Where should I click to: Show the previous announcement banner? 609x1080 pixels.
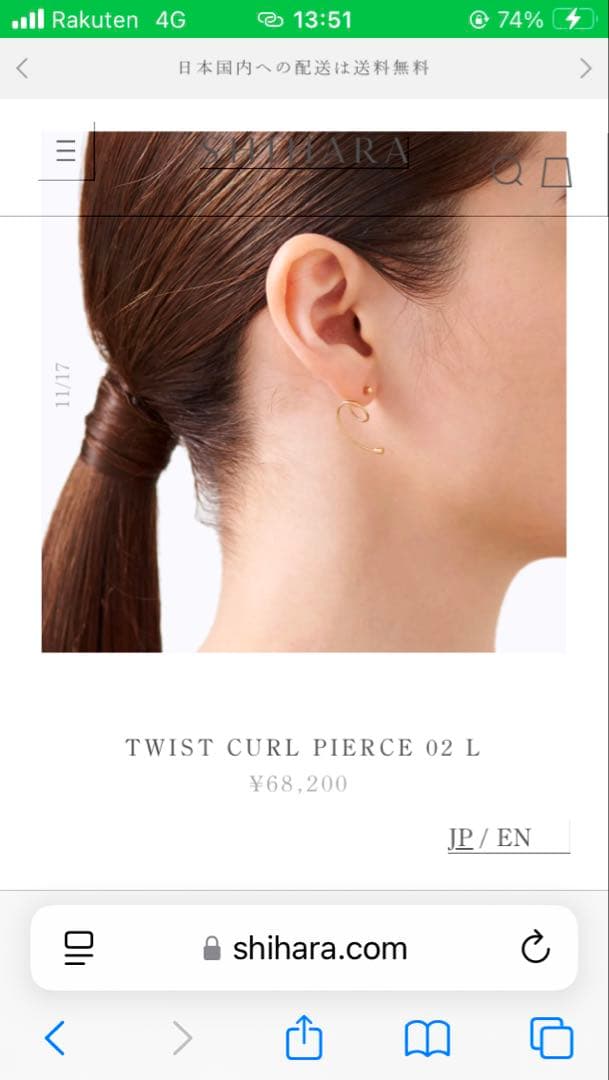(x=23, y=68)
